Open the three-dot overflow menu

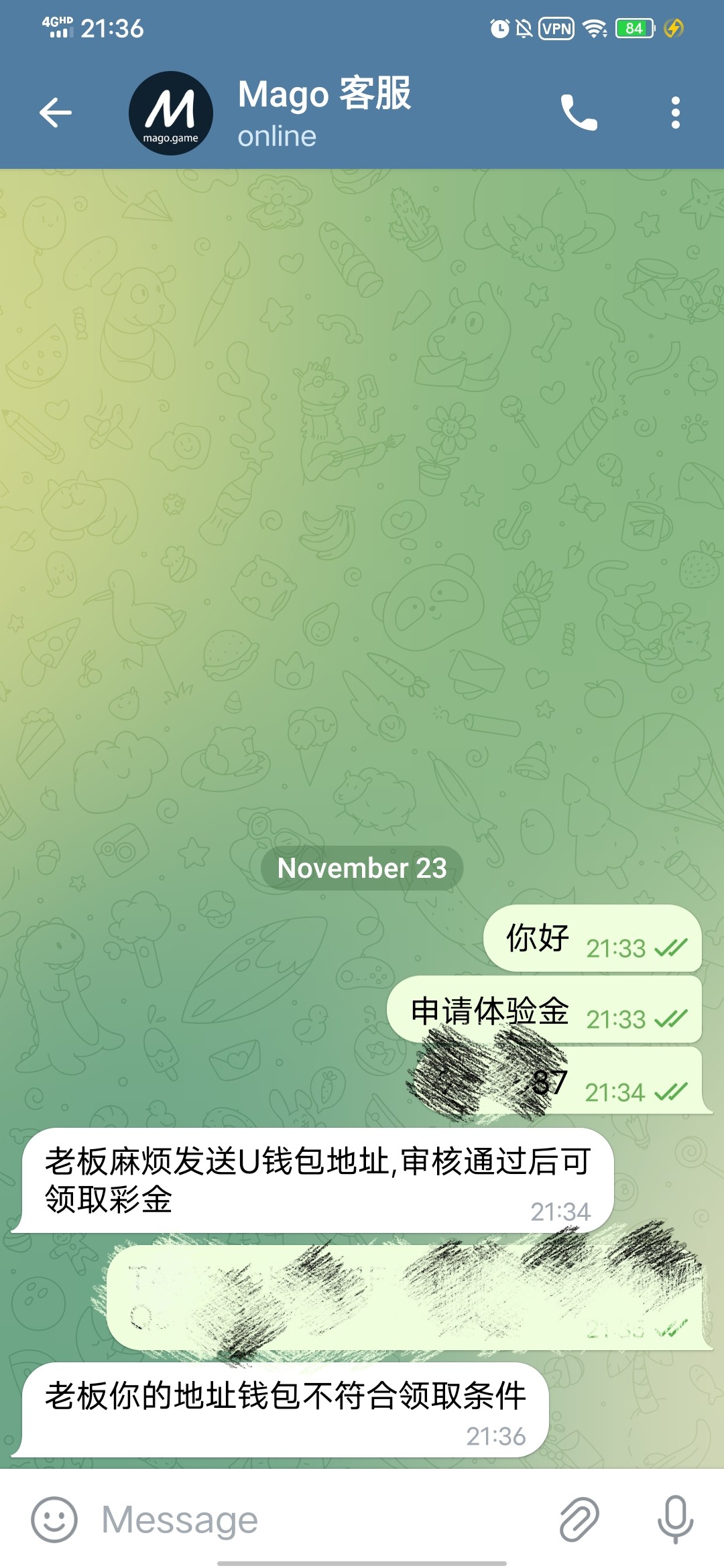coord(675,113)
